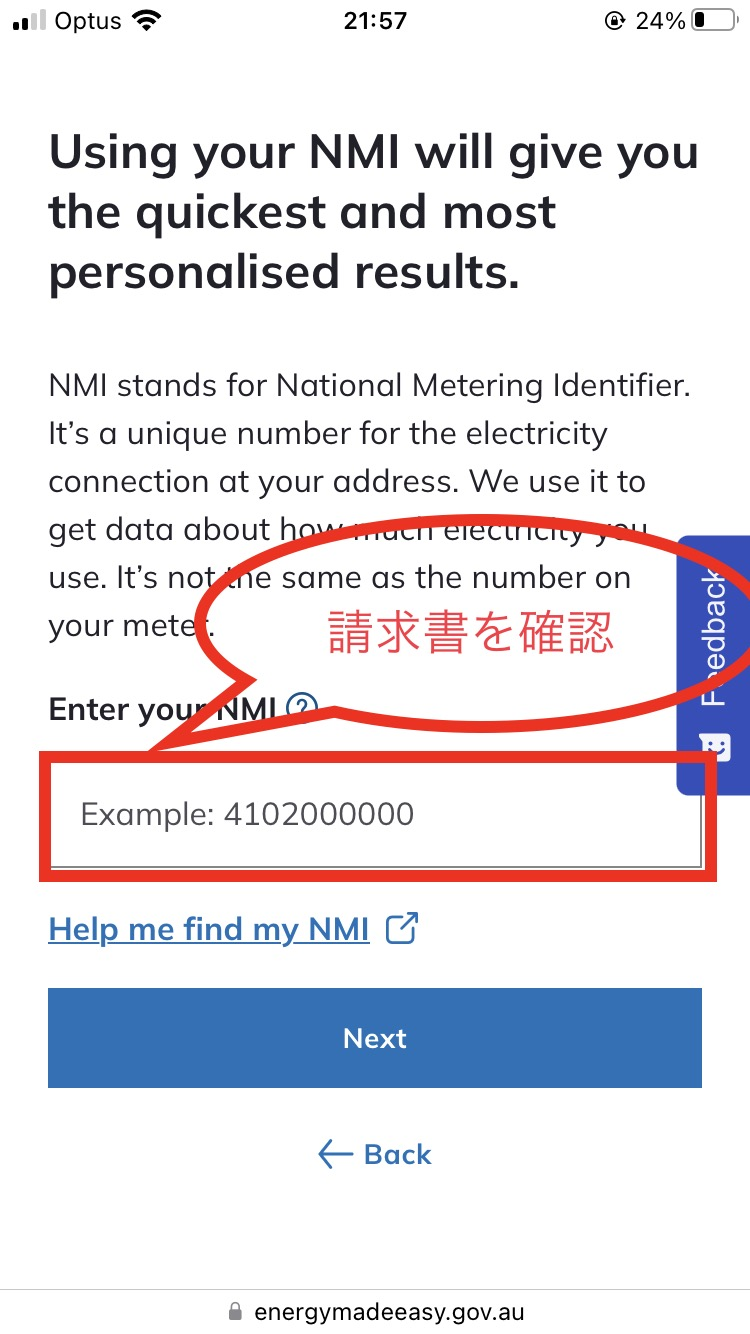750x1334 pixels.
Task: Tap the 21:57 time in the status bar
Action: click(375, 19)
